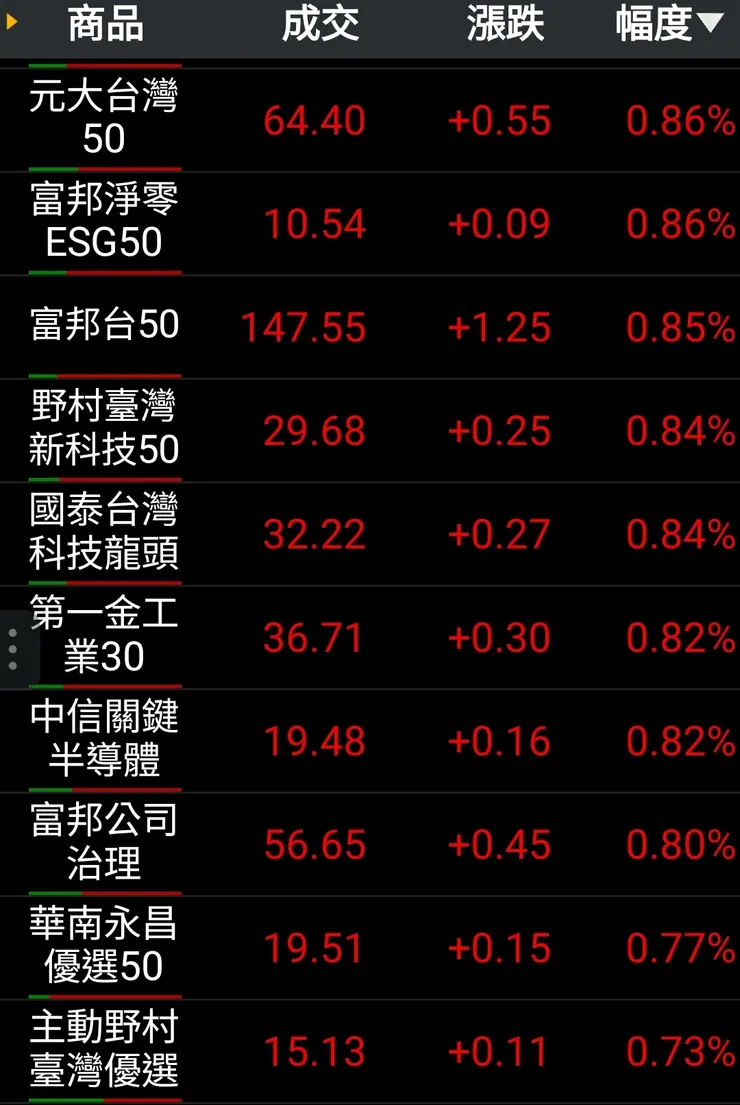Open 國泰台灣科技龍頭 quote details
The height and width of the screenshot is (1105, 740).
coord(104,533)
